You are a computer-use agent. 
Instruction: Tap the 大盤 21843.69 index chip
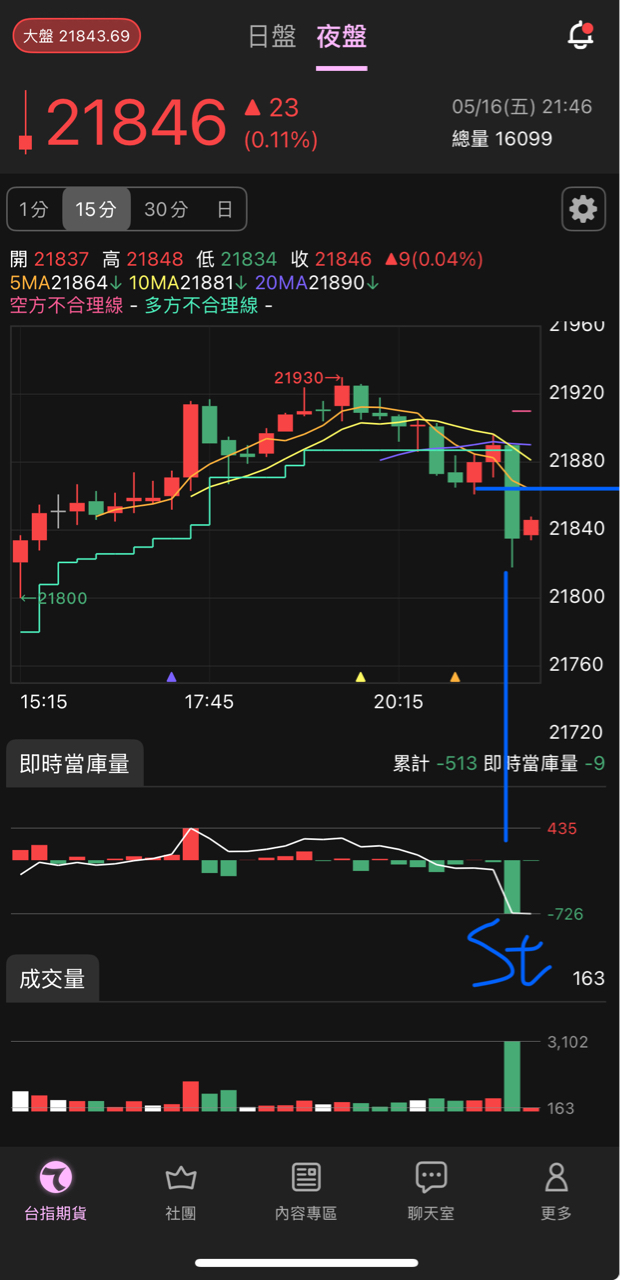coord(76,36)
